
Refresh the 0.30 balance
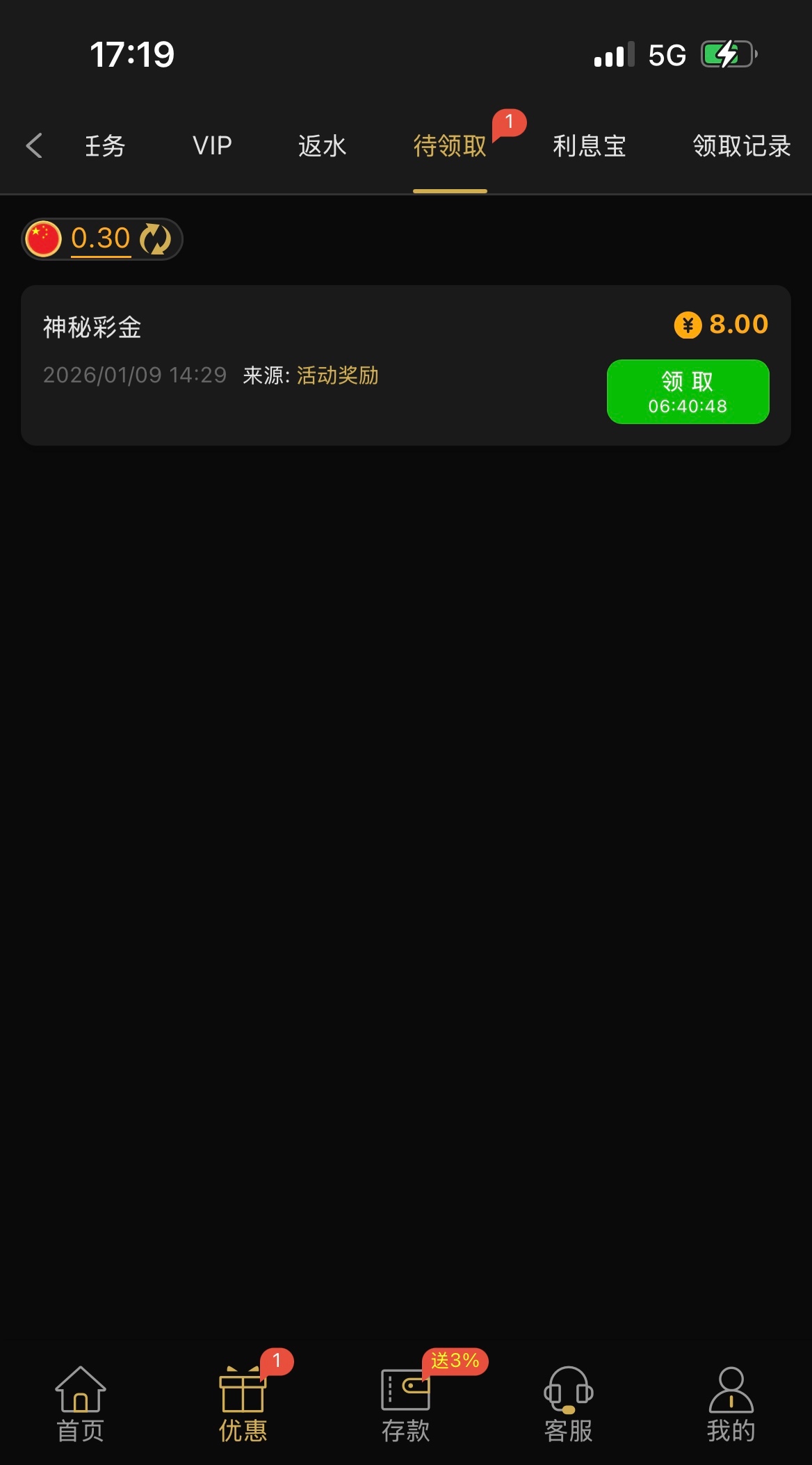tap(155, 239)
